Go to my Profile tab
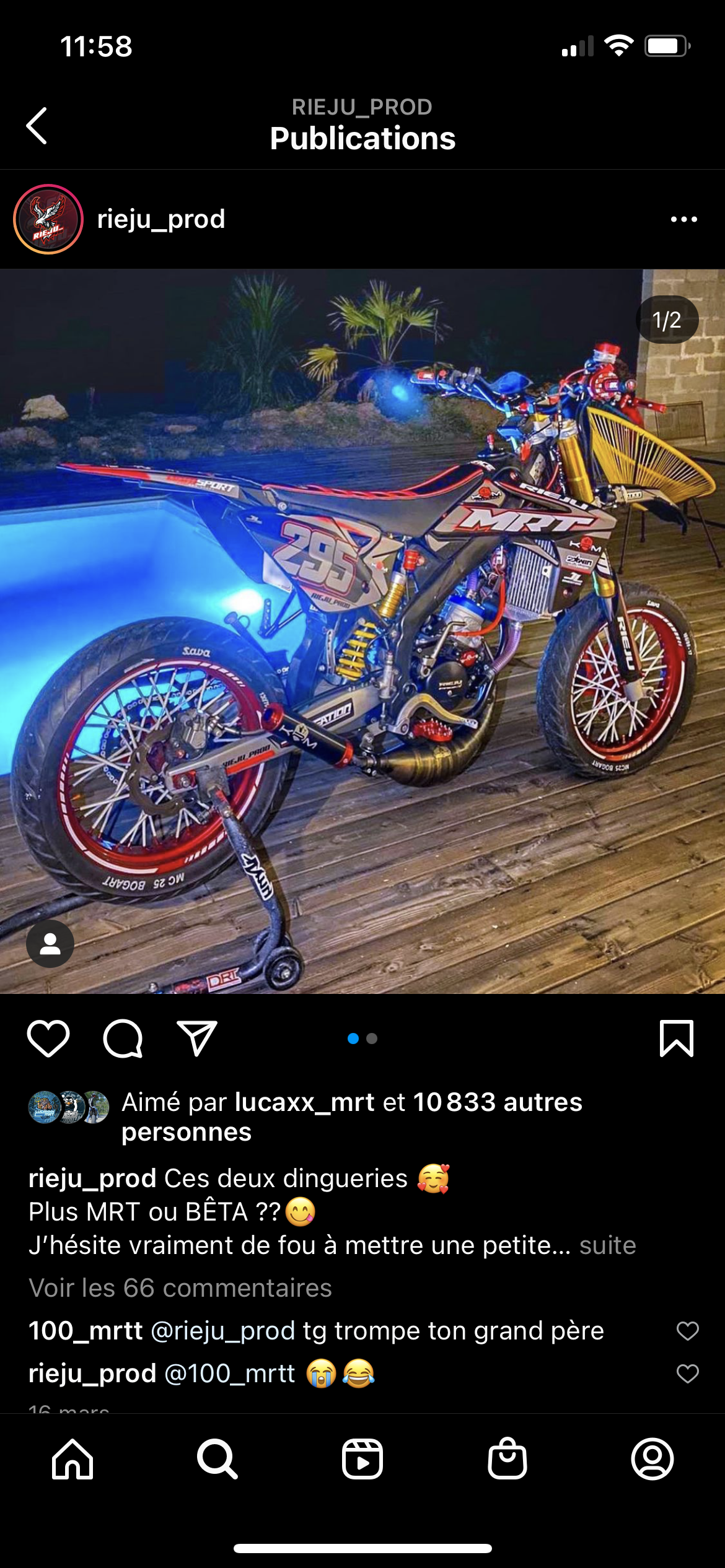The width and height of the screenshot is (725, 1568). click(652, 1459)
